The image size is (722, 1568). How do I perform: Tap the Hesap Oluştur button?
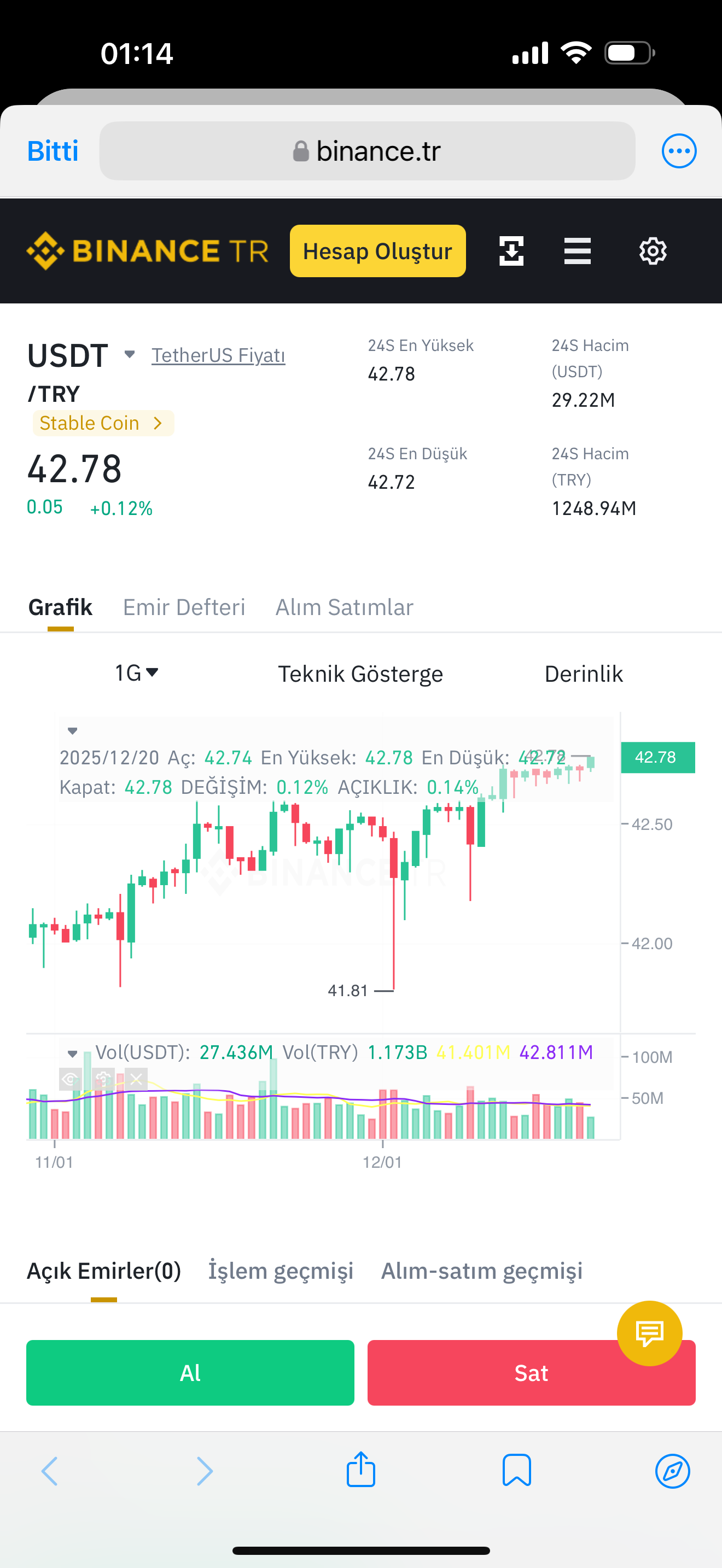pyautogui.click(x=377, y=251)
